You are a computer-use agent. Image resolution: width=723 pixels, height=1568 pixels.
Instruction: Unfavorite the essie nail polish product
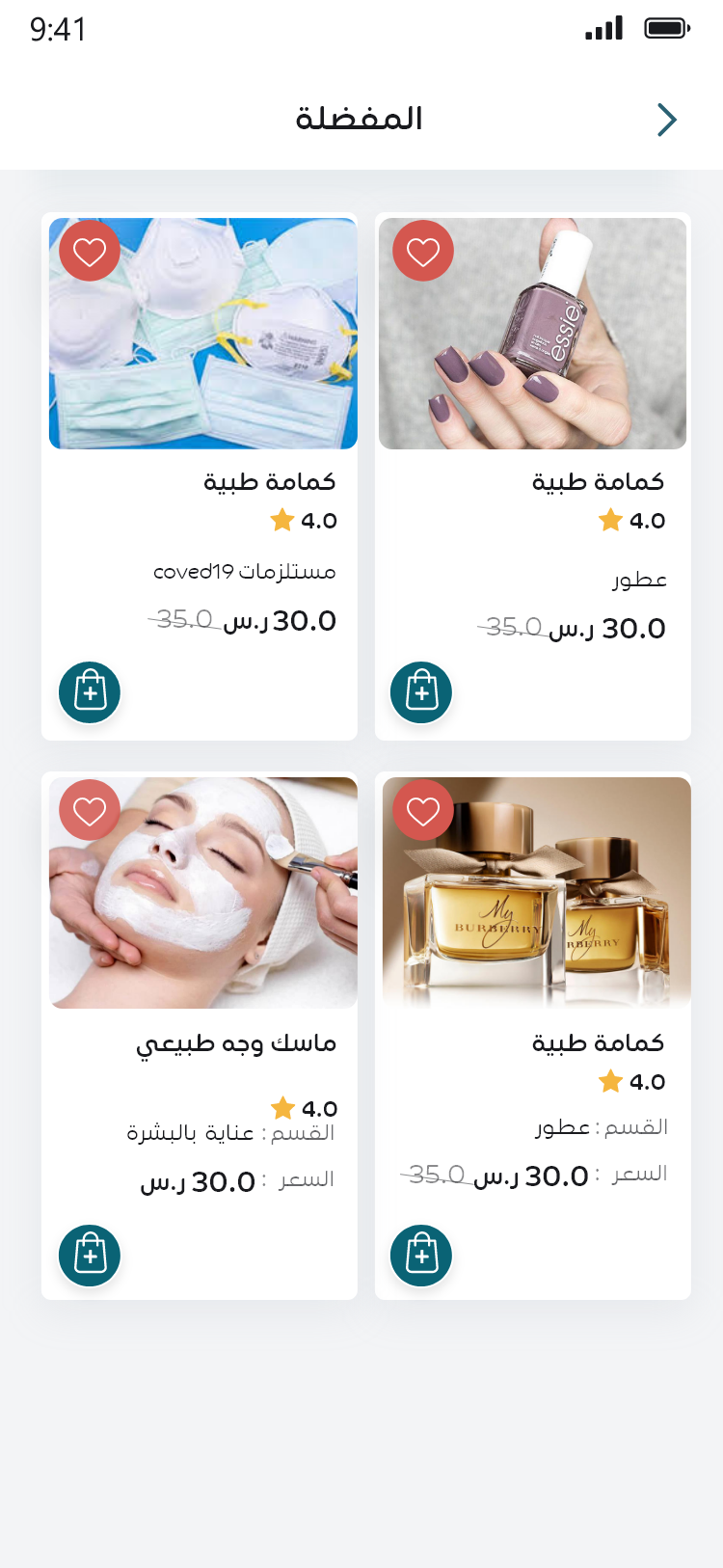click(x=423, y=251)
